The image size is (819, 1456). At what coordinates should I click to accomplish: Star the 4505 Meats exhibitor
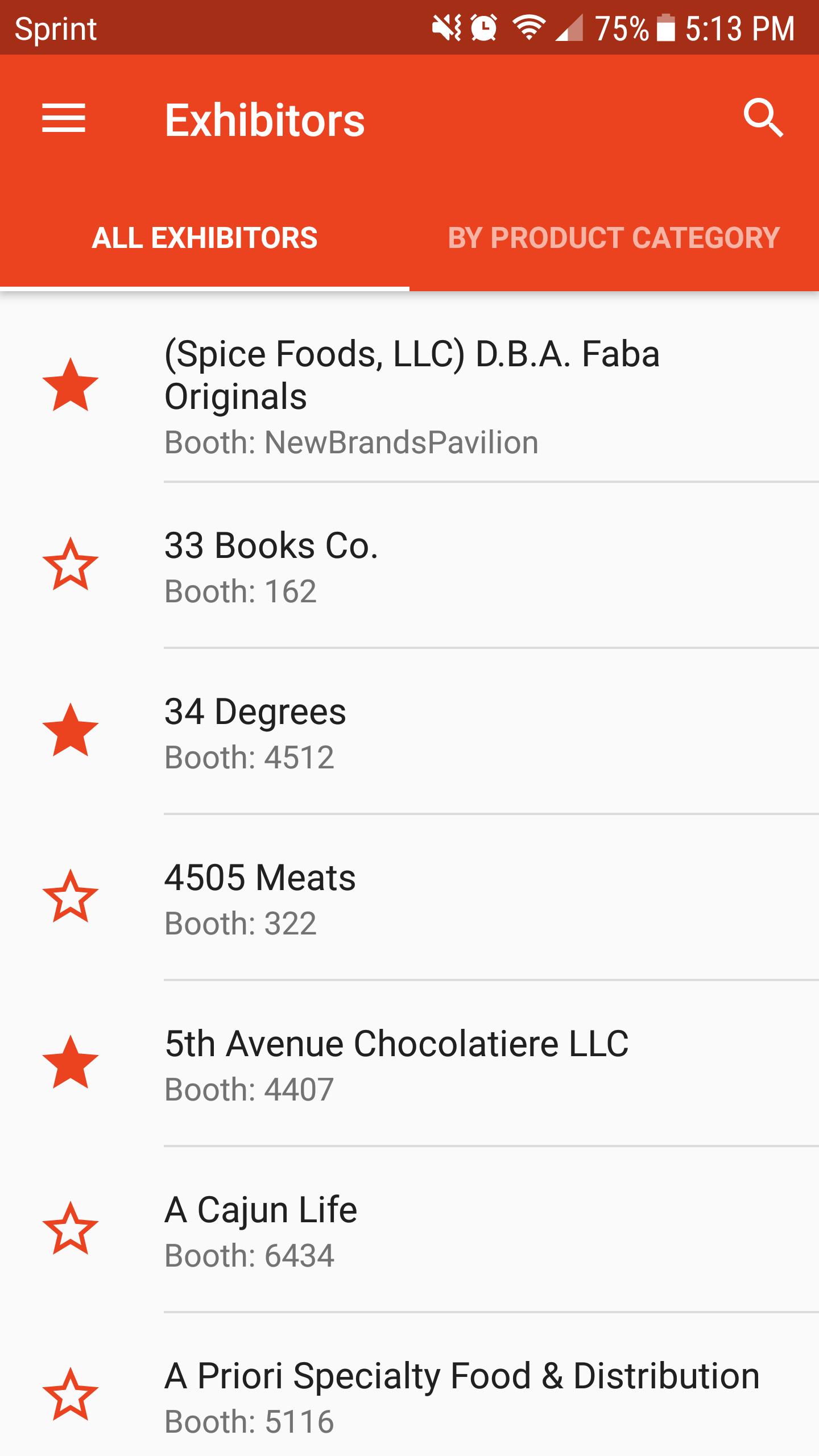[71, 897]
